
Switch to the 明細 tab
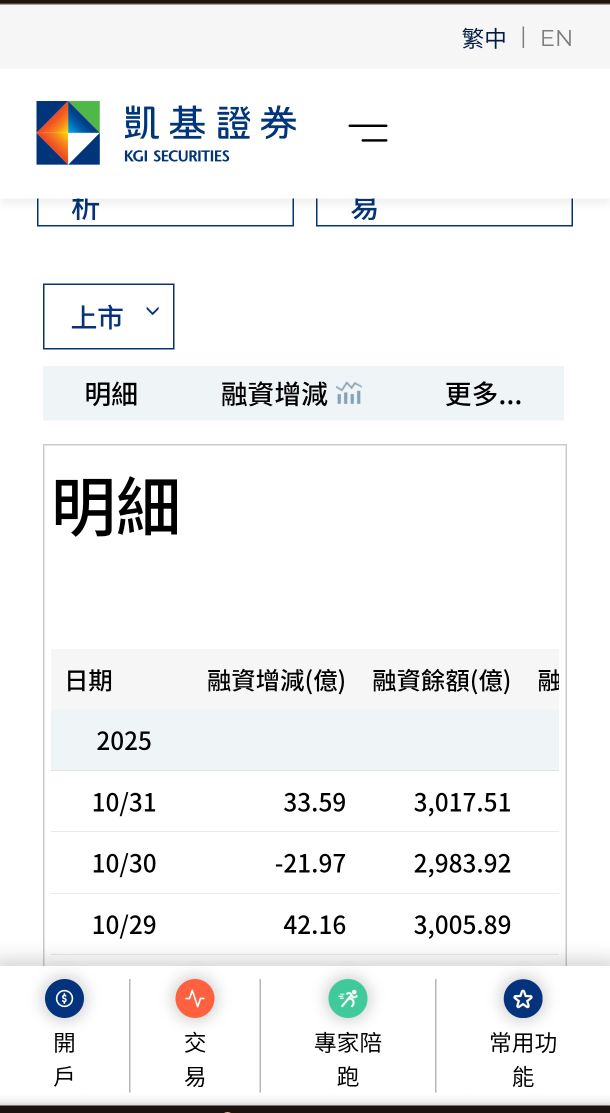point(111,394)
